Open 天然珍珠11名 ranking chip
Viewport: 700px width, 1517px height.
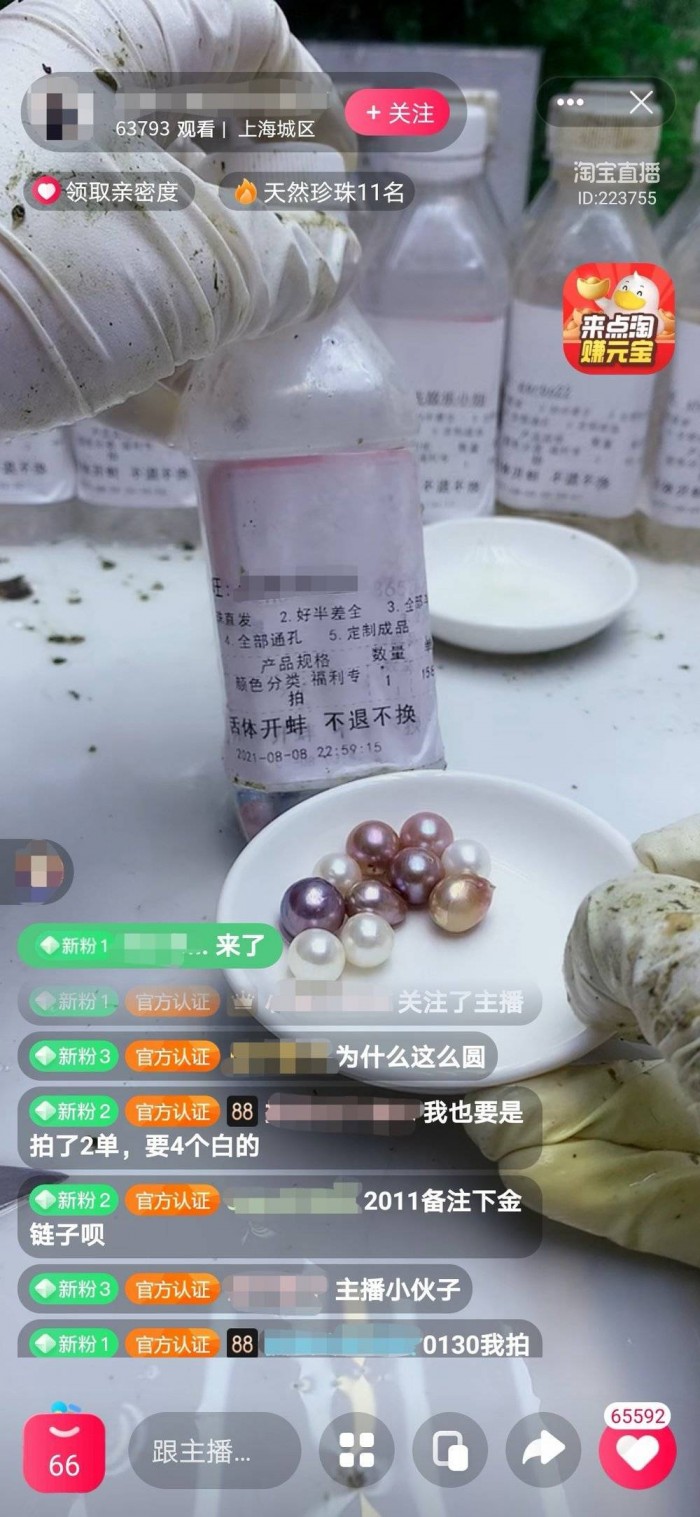click(x=322, y=192)
